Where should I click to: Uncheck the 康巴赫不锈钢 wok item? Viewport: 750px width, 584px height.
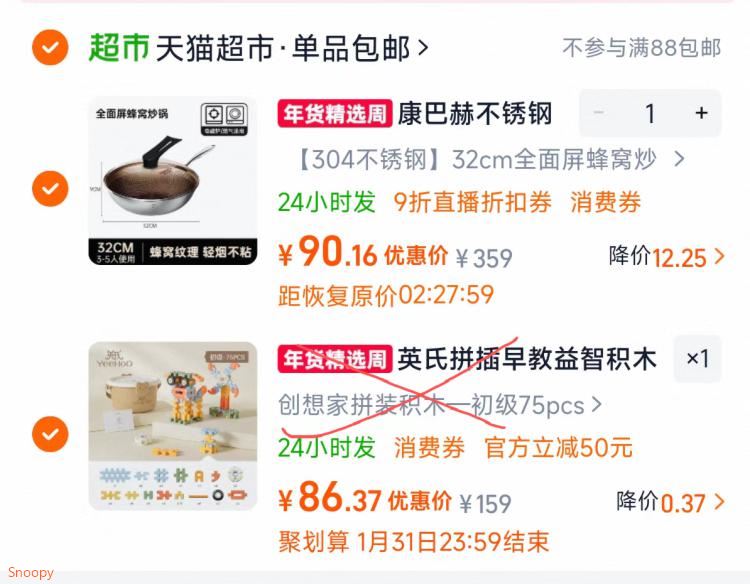pyautogui.click(x=50, y=188)
